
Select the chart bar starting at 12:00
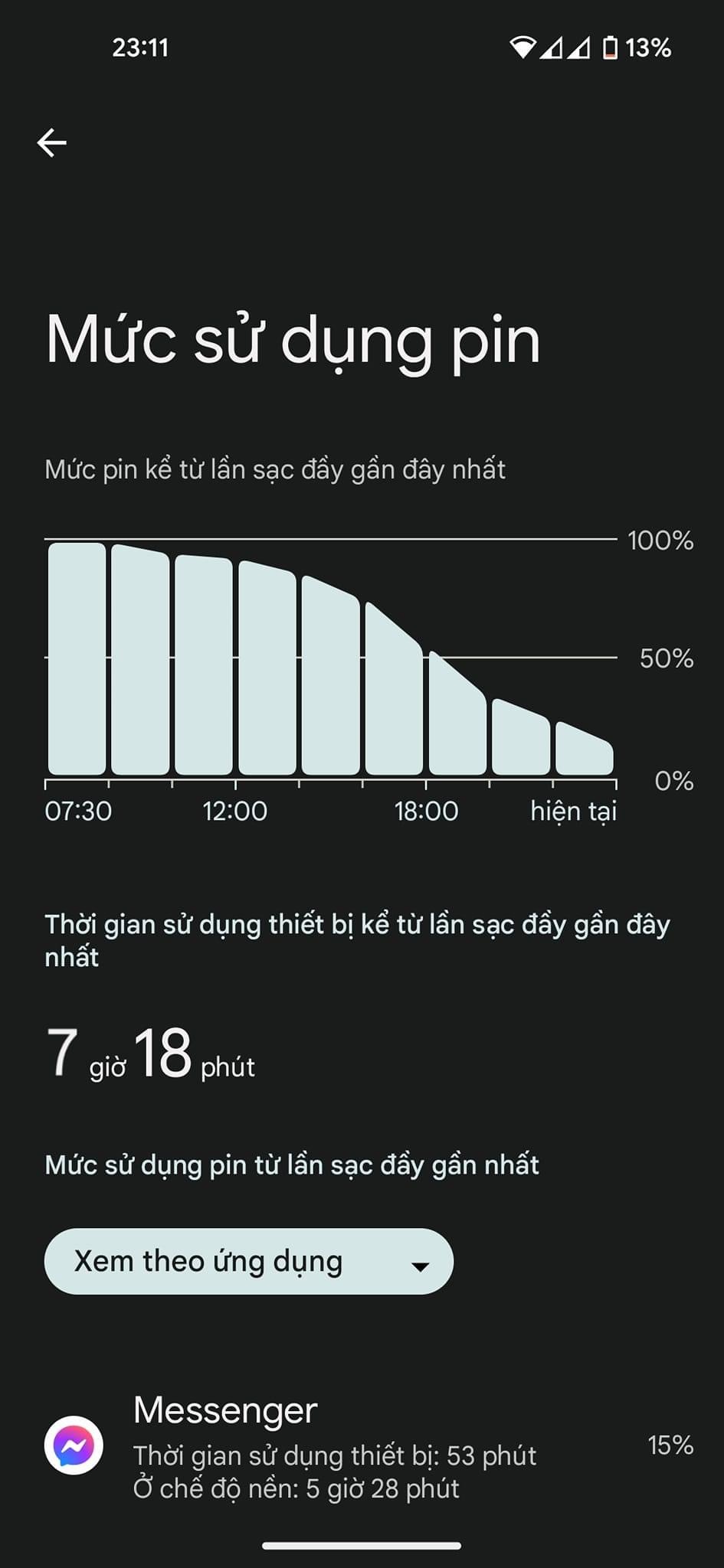click(267, 668)
